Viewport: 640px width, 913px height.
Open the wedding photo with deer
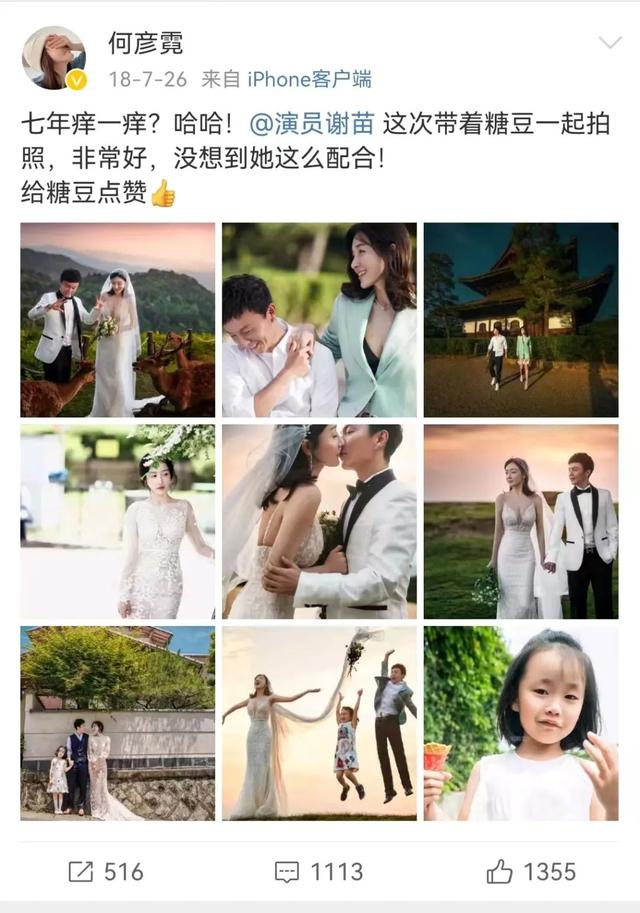tap(117, 320)
